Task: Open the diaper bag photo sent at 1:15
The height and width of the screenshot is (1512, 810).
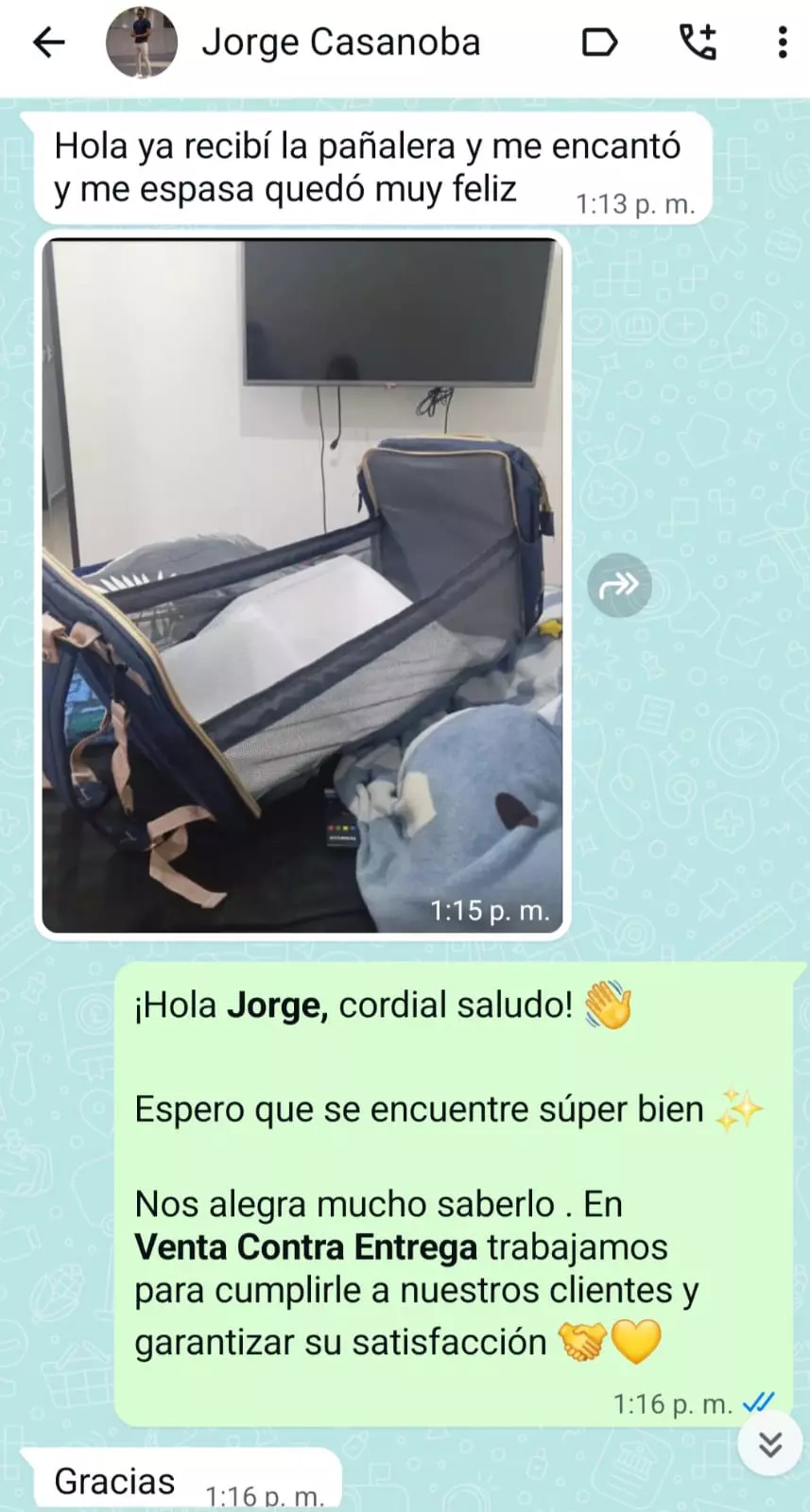Action: [302, 586]
